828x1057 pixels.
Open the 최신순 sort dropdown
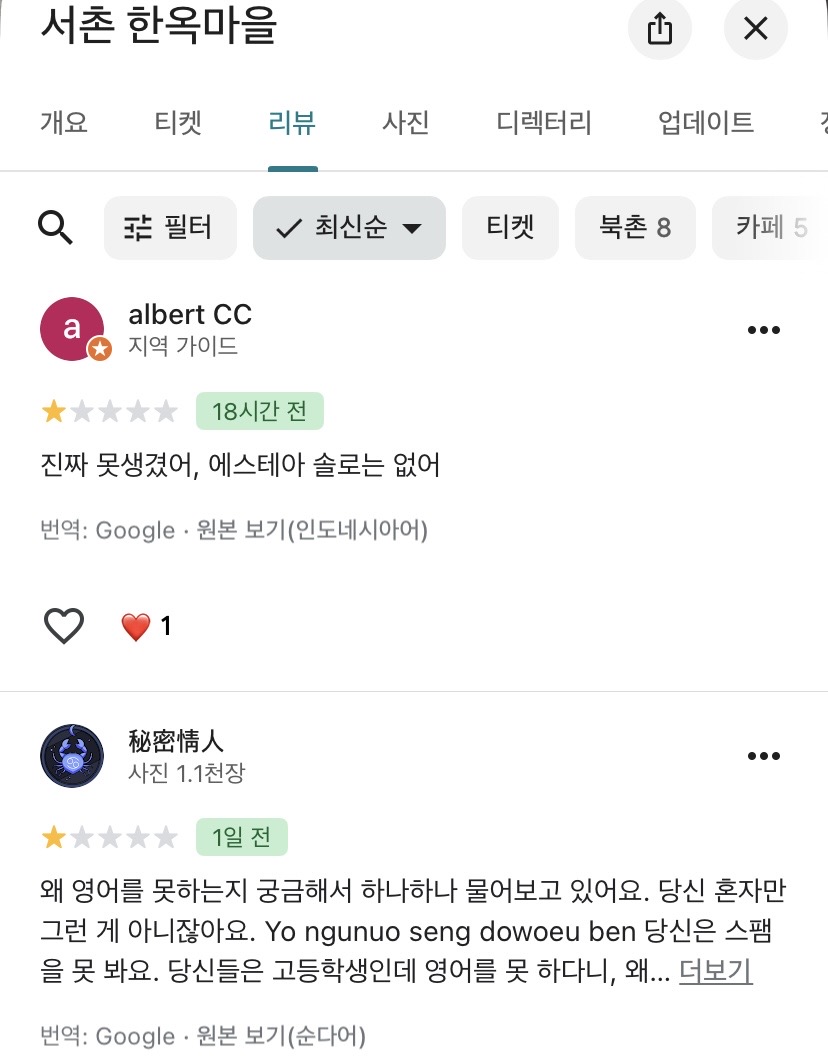click(x=348, y=228)
